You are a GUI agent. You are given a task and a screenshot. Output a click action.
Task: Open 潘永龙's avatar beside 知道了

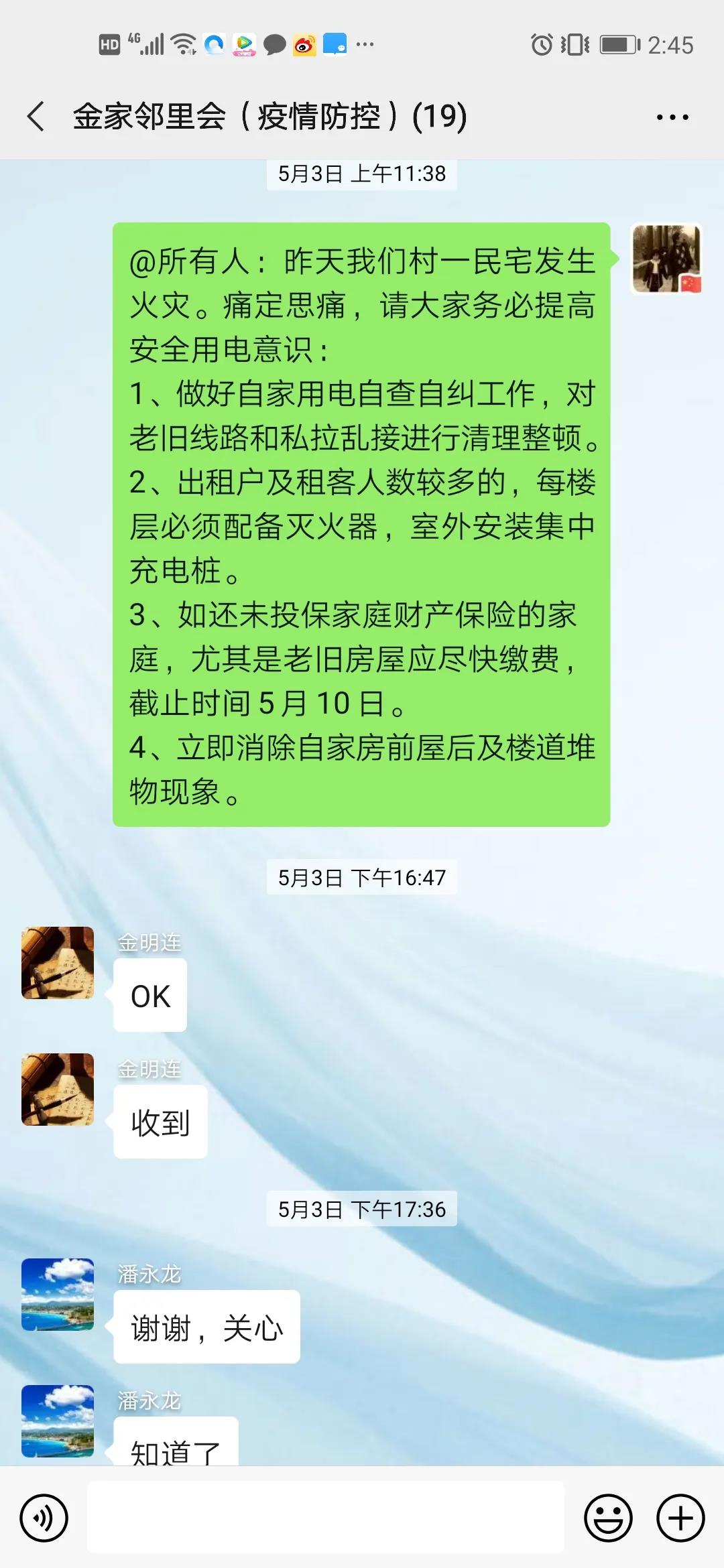pyautogui.click(x=58, y=1421)
